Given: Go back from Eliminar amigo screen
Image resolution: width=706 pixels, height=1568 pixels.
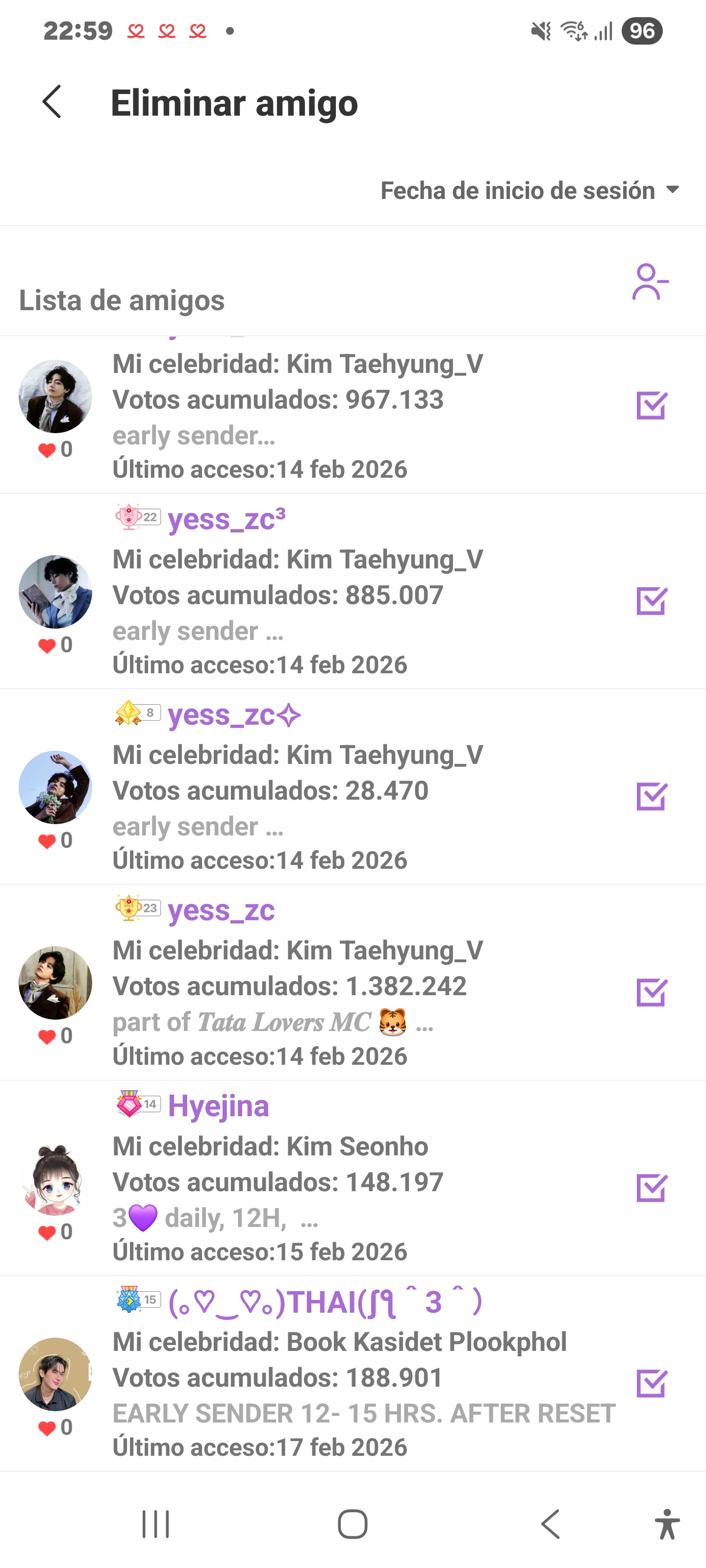Looking at the screenshot, I should (52, 101).
